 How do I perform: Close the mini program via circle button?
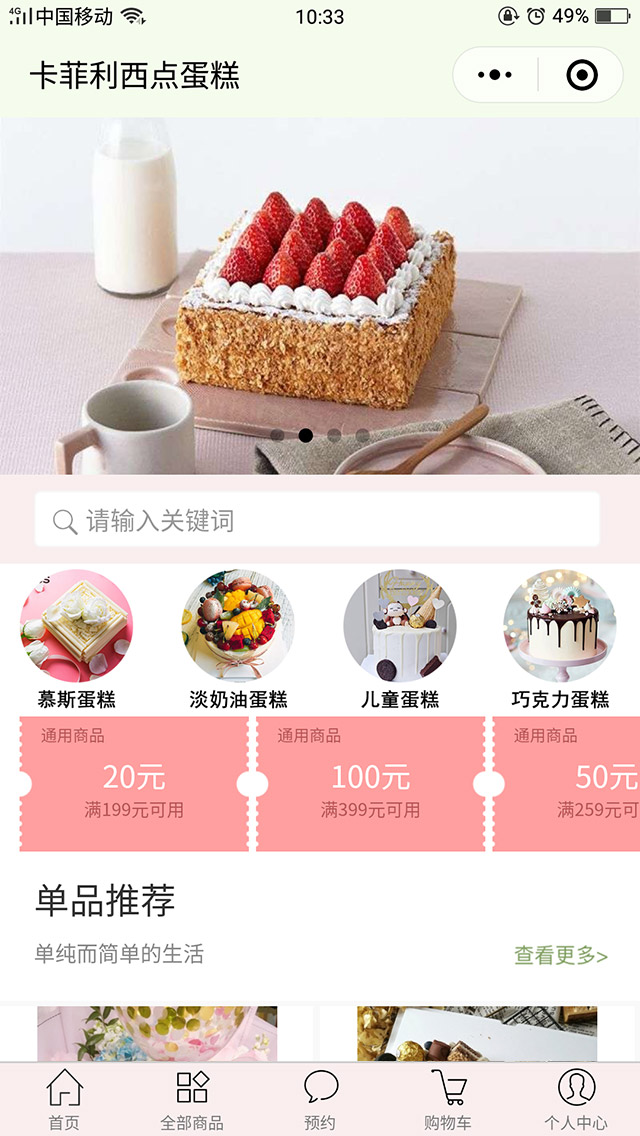click(582, 75)
